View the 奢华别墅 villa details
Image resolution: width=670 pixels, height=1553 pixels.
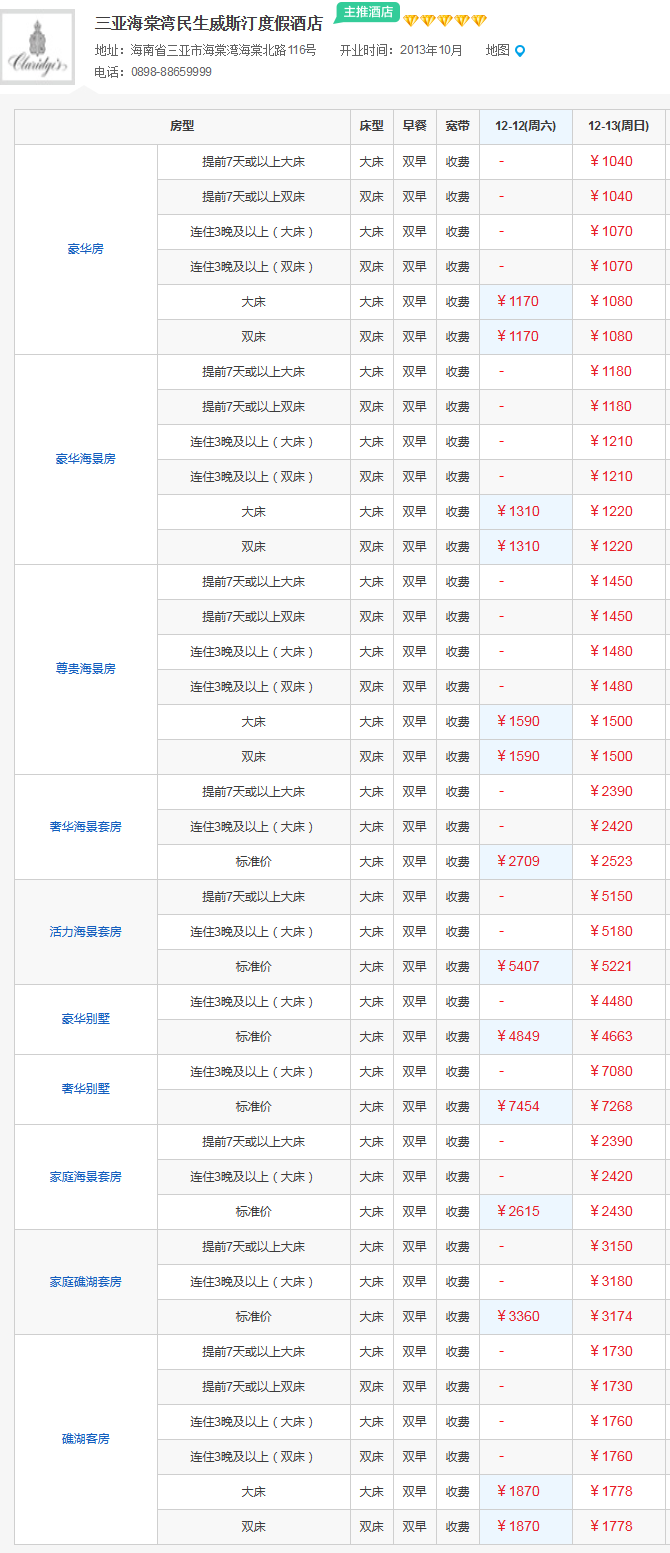(86, 1089)
